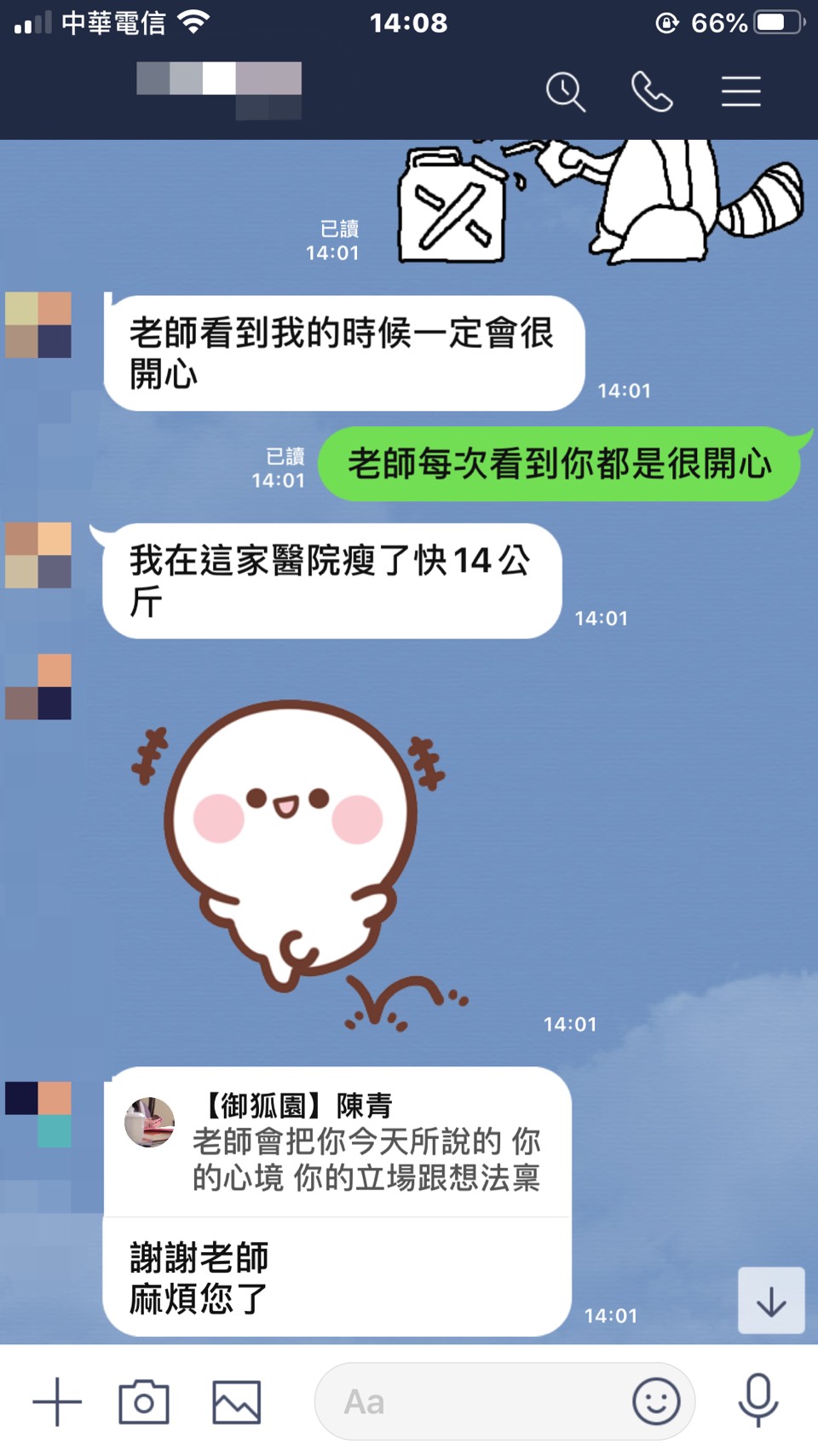Tap the happy ghost sticker
Screen dimensions: 818x1456
click(x=290, y=861)
